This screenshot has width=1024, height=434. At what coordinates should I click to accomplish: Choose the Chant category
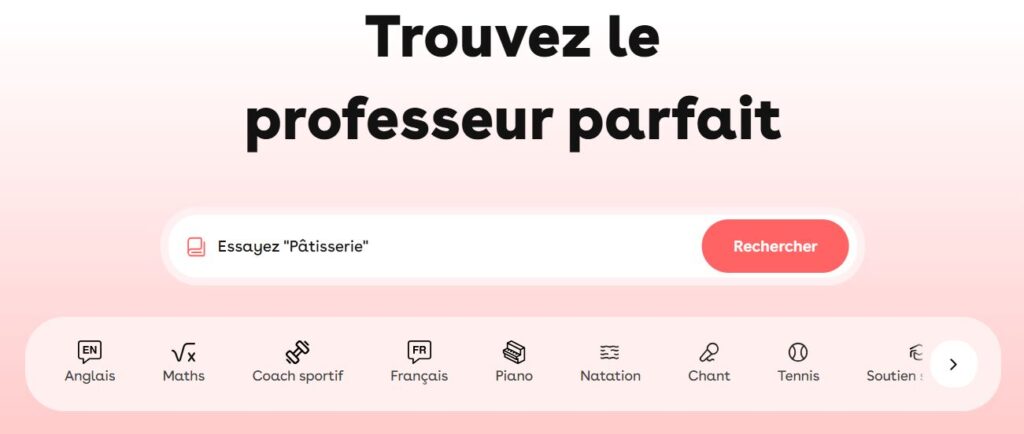coord(709,363)
